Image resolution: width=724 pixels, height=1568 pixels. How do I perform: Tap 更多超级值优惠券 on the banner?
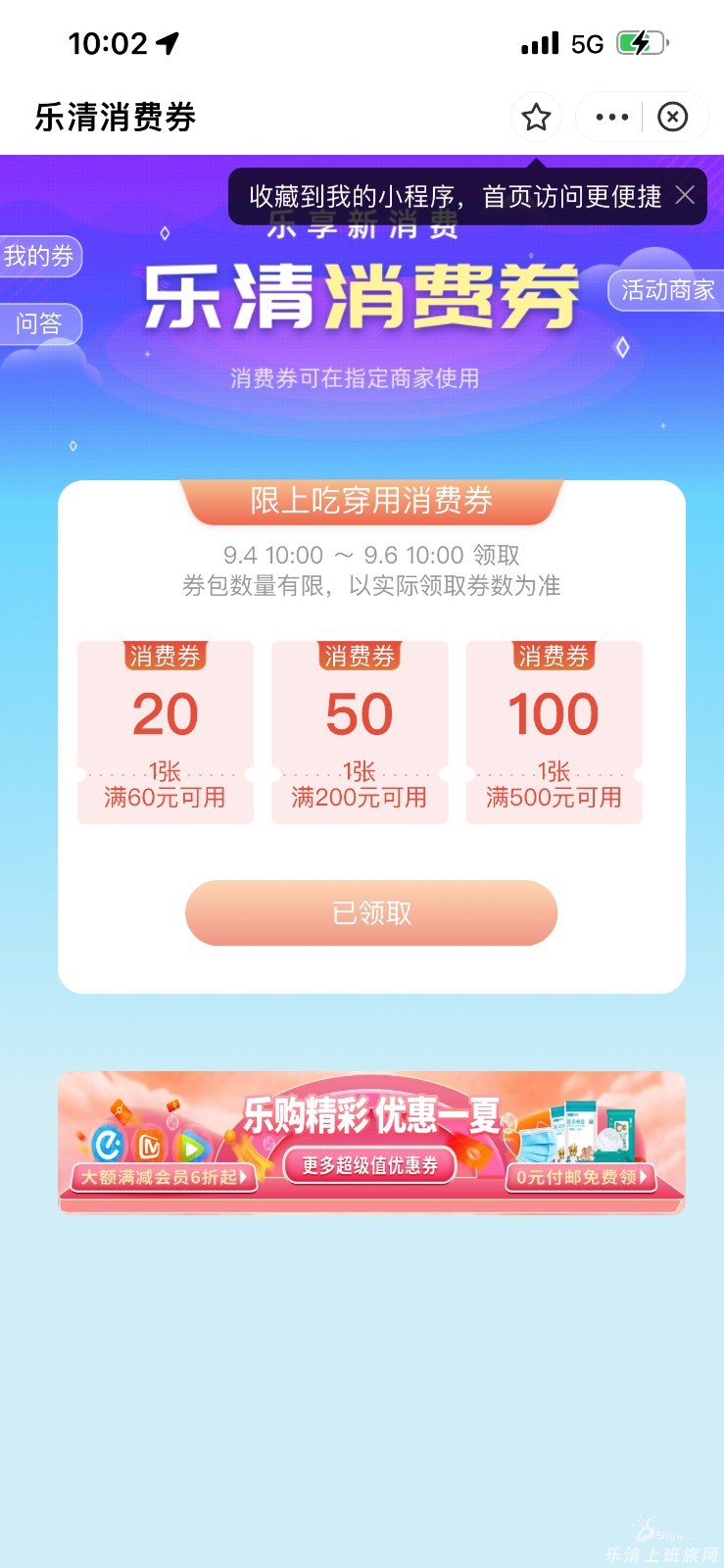[x=369, y=1165]
